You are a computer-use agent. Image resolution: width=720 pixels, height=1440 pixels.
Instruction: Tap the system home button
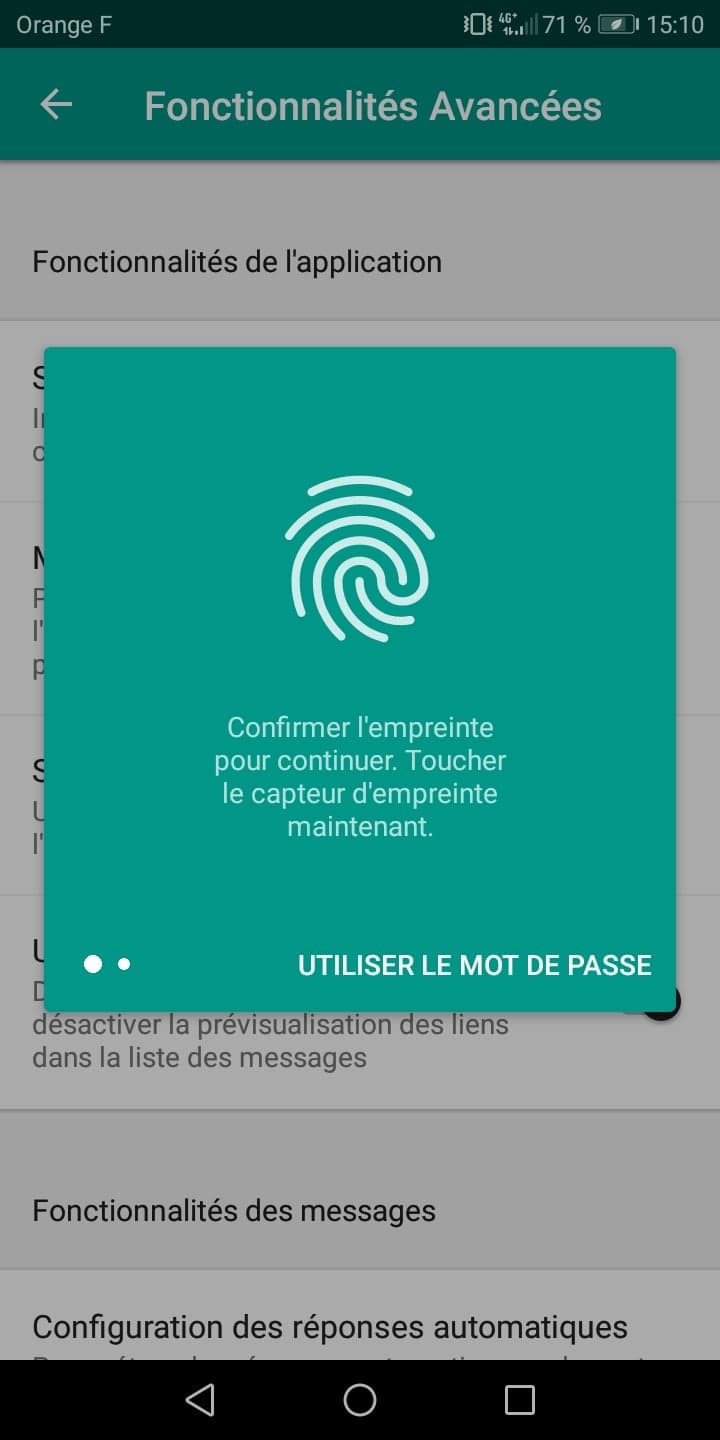tap(360, 1400)
